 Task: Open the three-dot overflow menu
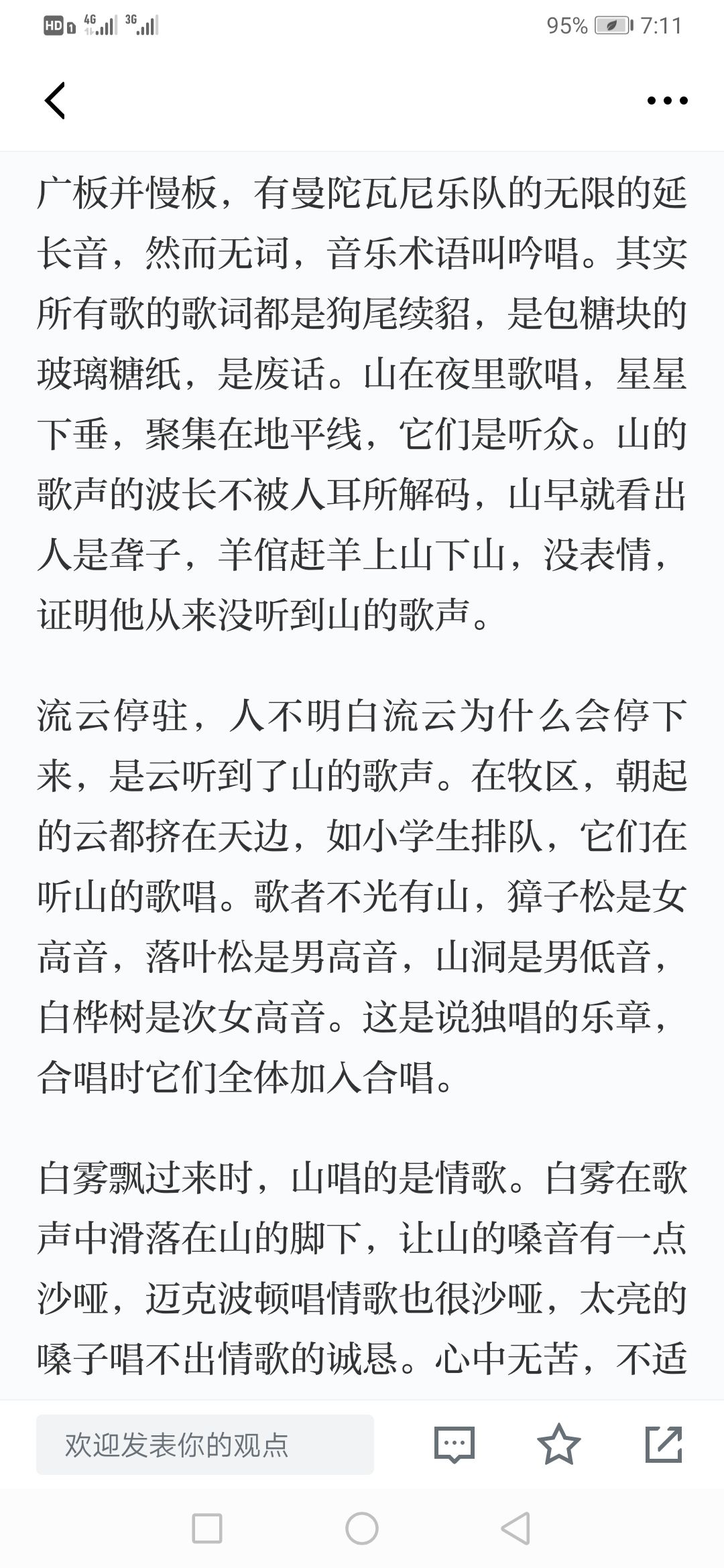click(667, 101)
